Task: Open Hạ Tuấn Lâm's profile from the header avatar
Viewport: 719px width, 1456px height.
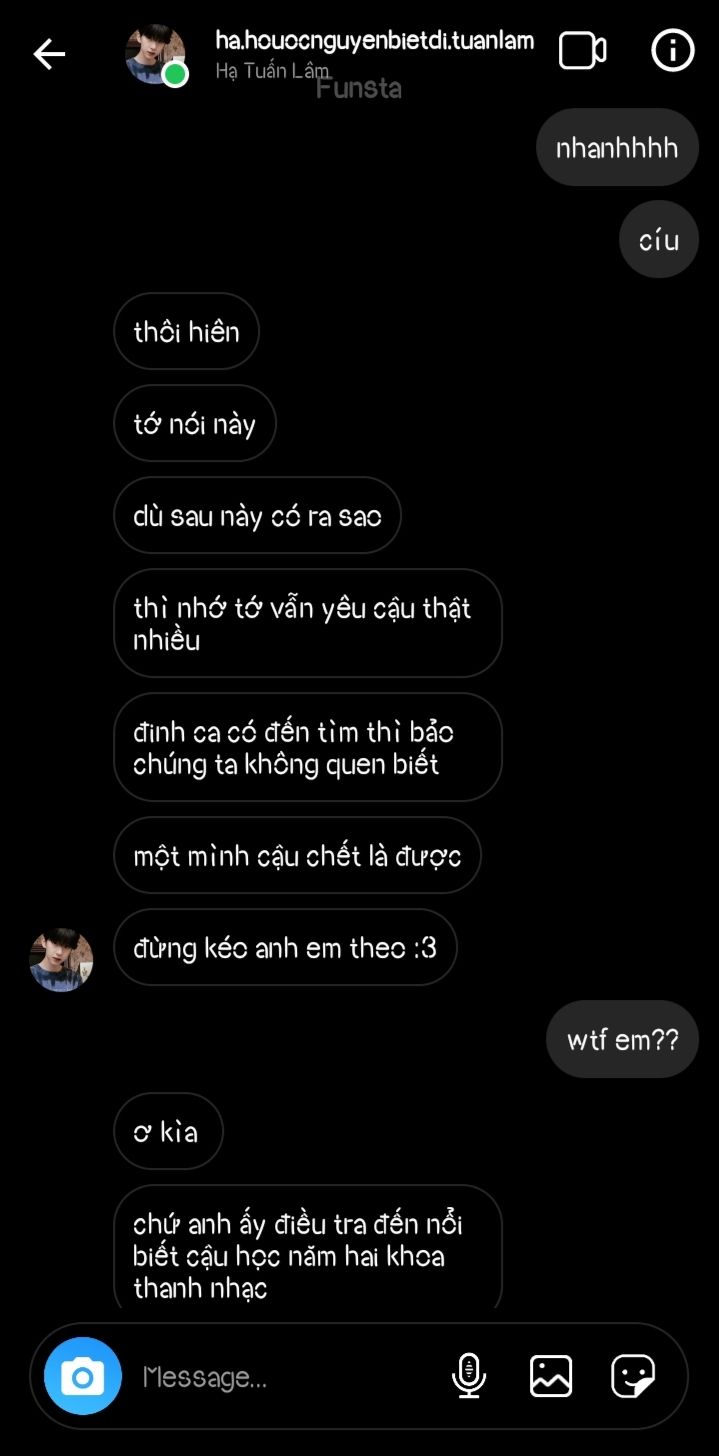Action: point(156,54)
